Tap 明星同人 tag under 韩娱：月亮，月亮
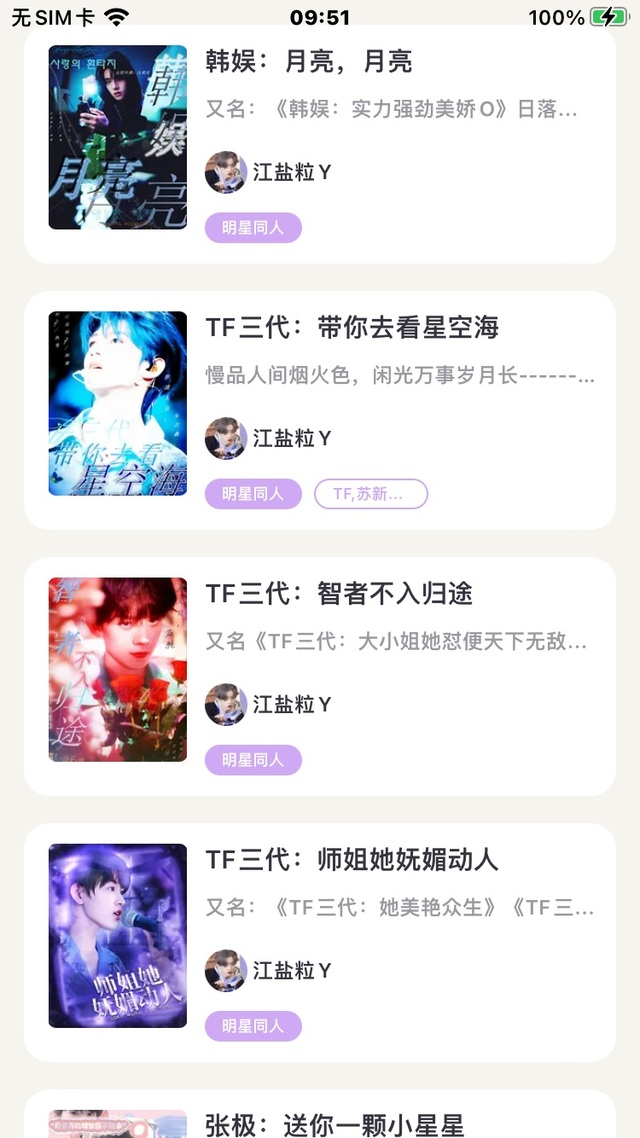Image resolution: width=640 pixels, height=1138 pixels. click(253, 228)
